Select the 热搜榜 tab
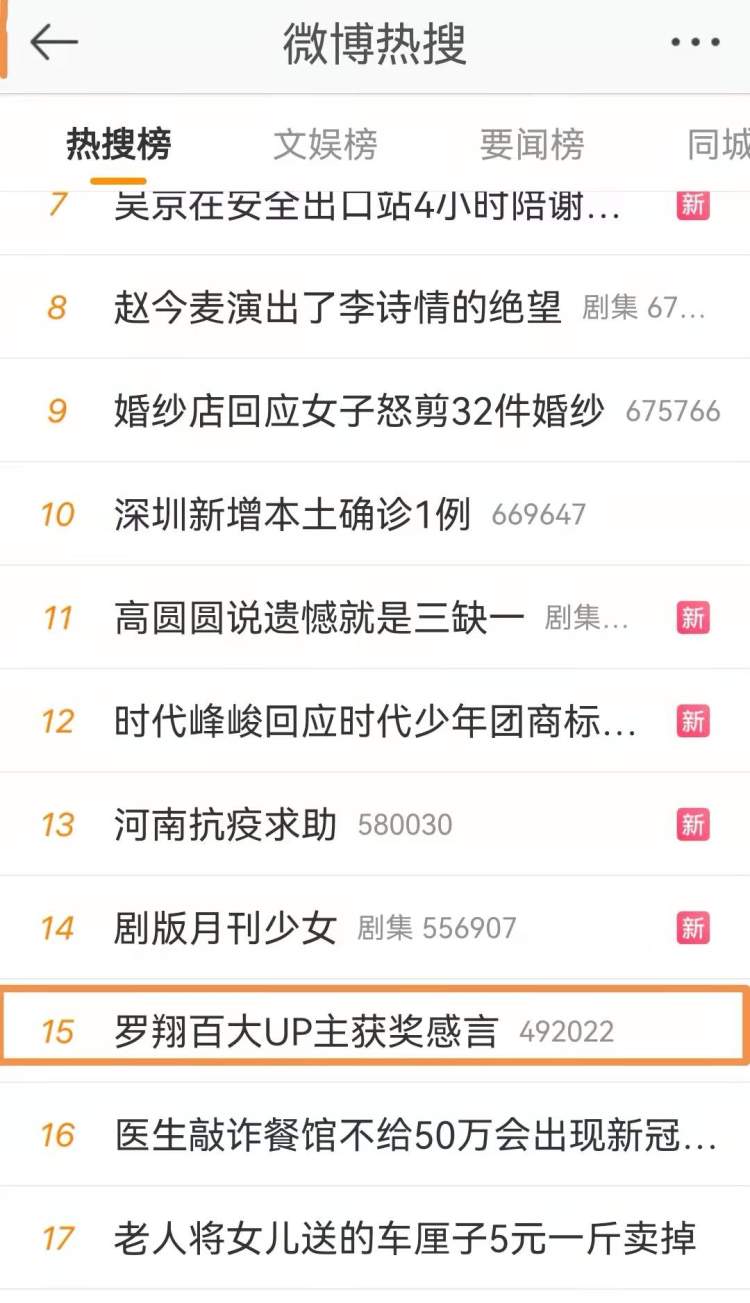 tap(118, 145)
